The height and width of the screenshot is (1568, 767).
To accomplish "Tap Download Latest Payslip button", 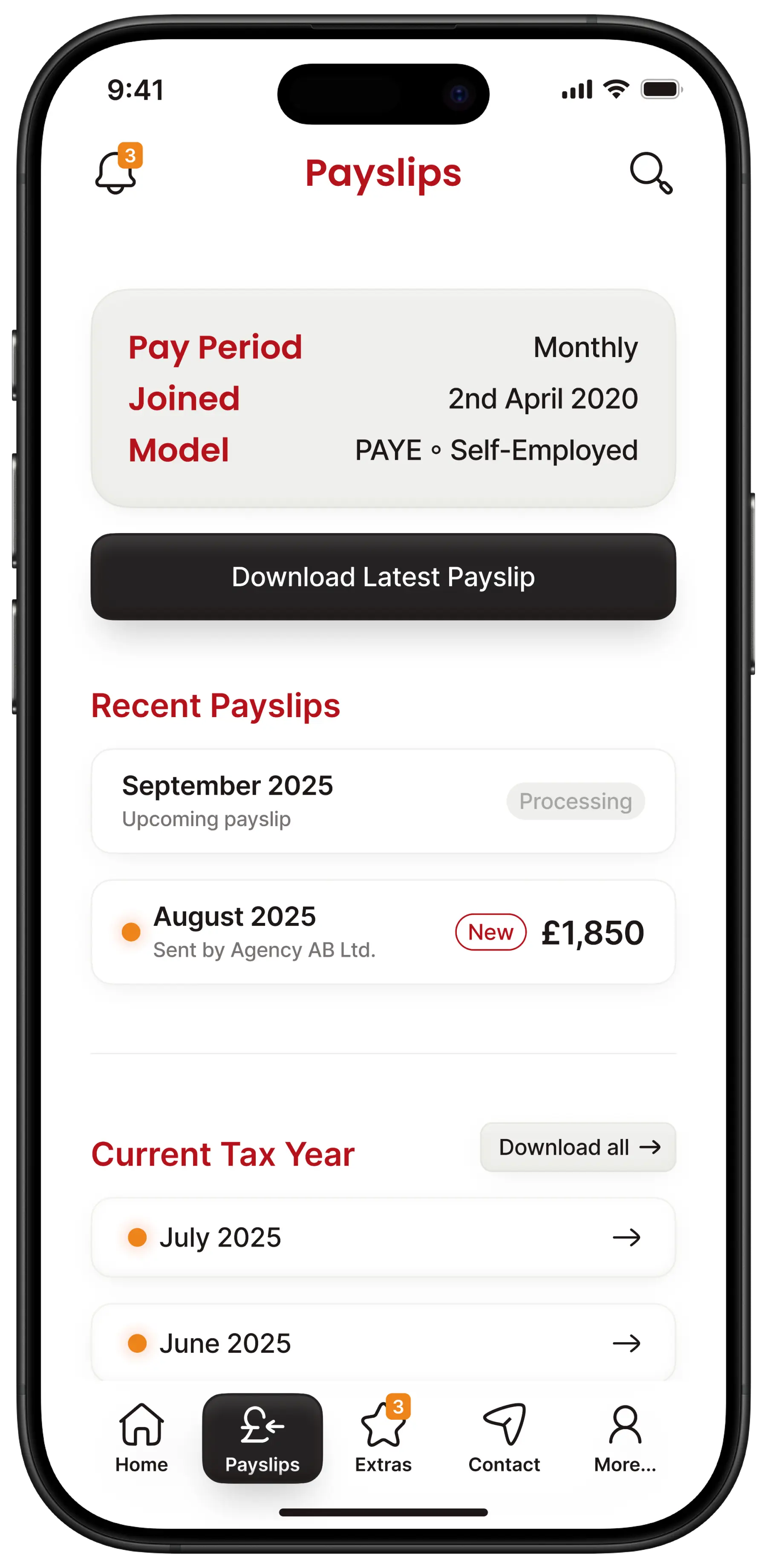I will click(x=383, y=576).
